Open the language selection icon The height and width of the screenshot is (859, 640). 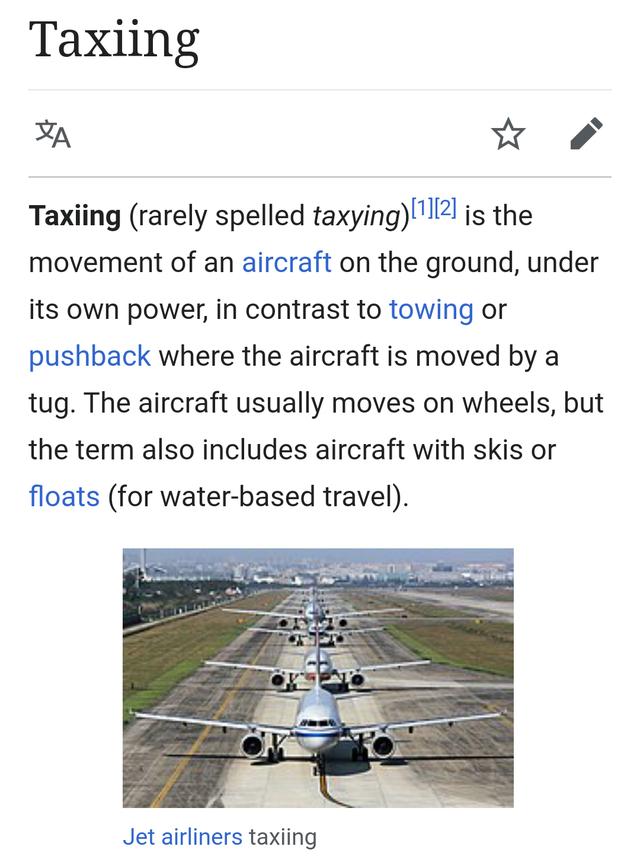pos(53,134)
